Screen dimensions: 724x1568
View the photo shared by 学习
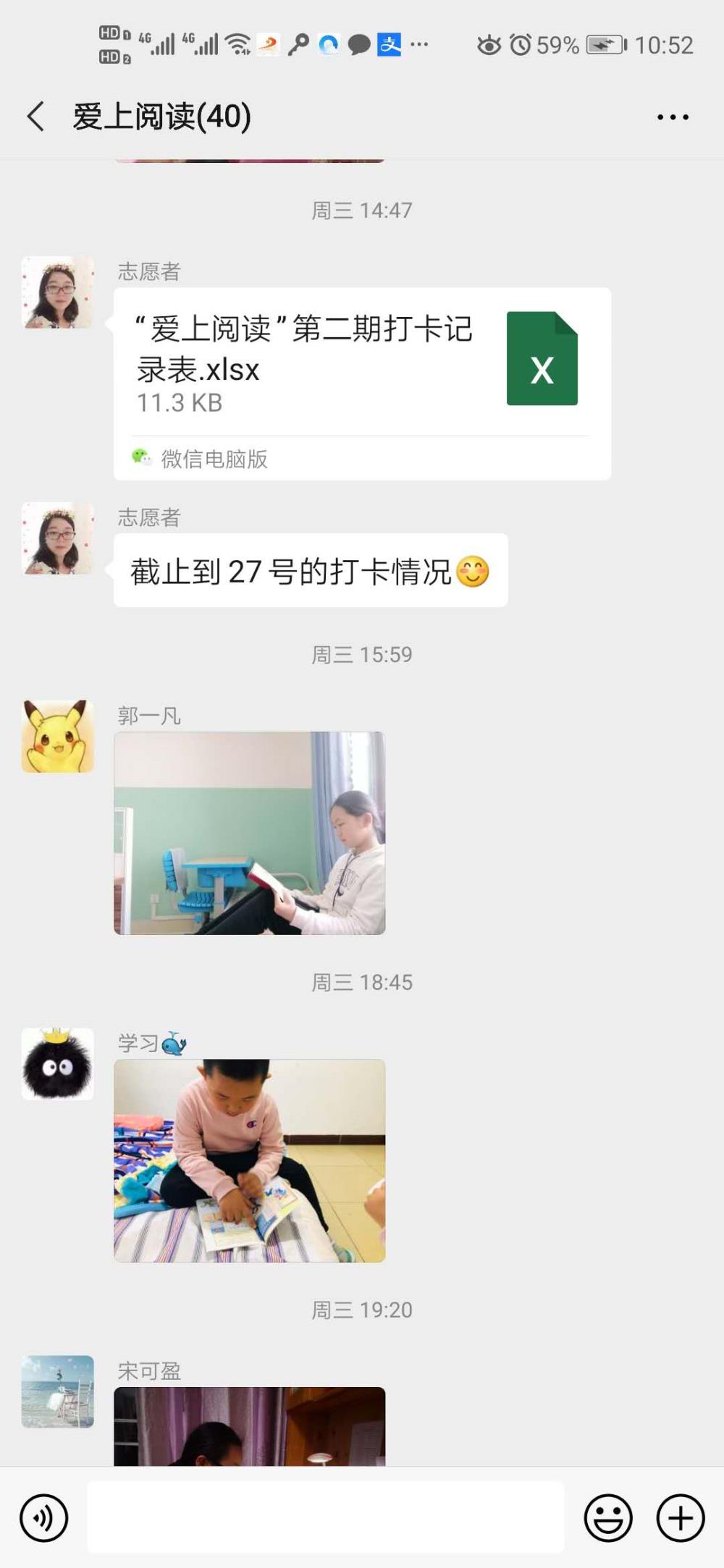[250, 1161]
